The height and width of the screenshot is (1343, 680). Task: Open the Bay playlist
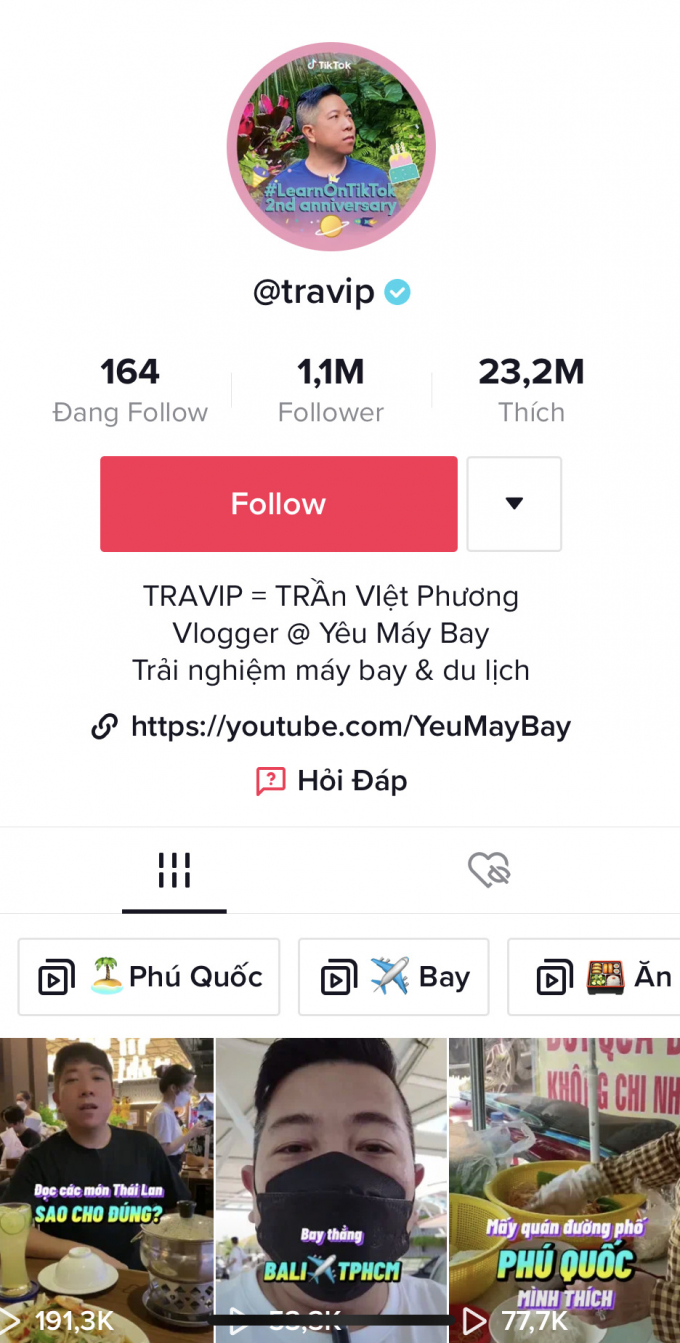click(x=394, y=977)
